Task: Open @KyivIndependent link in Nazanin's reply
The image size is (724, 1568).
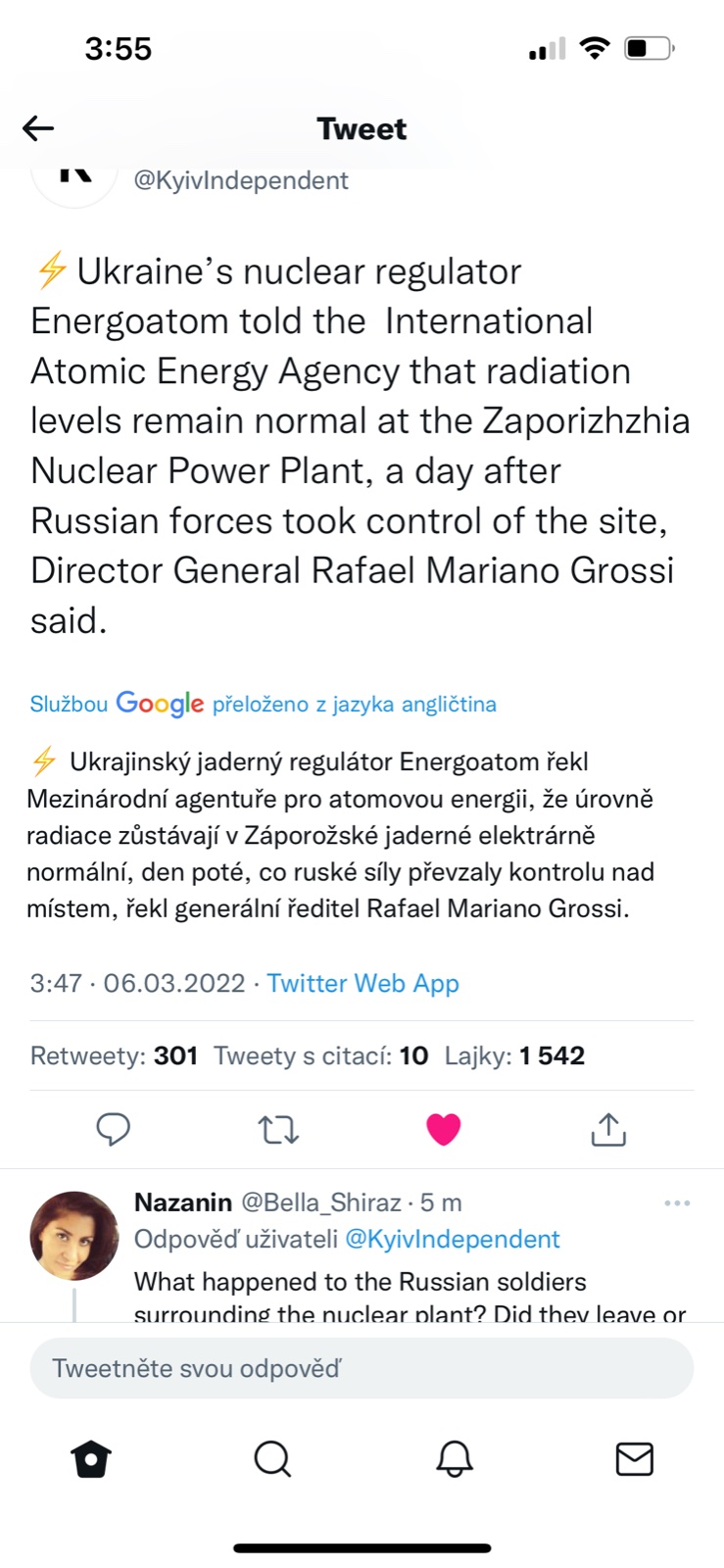Action: [453, 1240]
